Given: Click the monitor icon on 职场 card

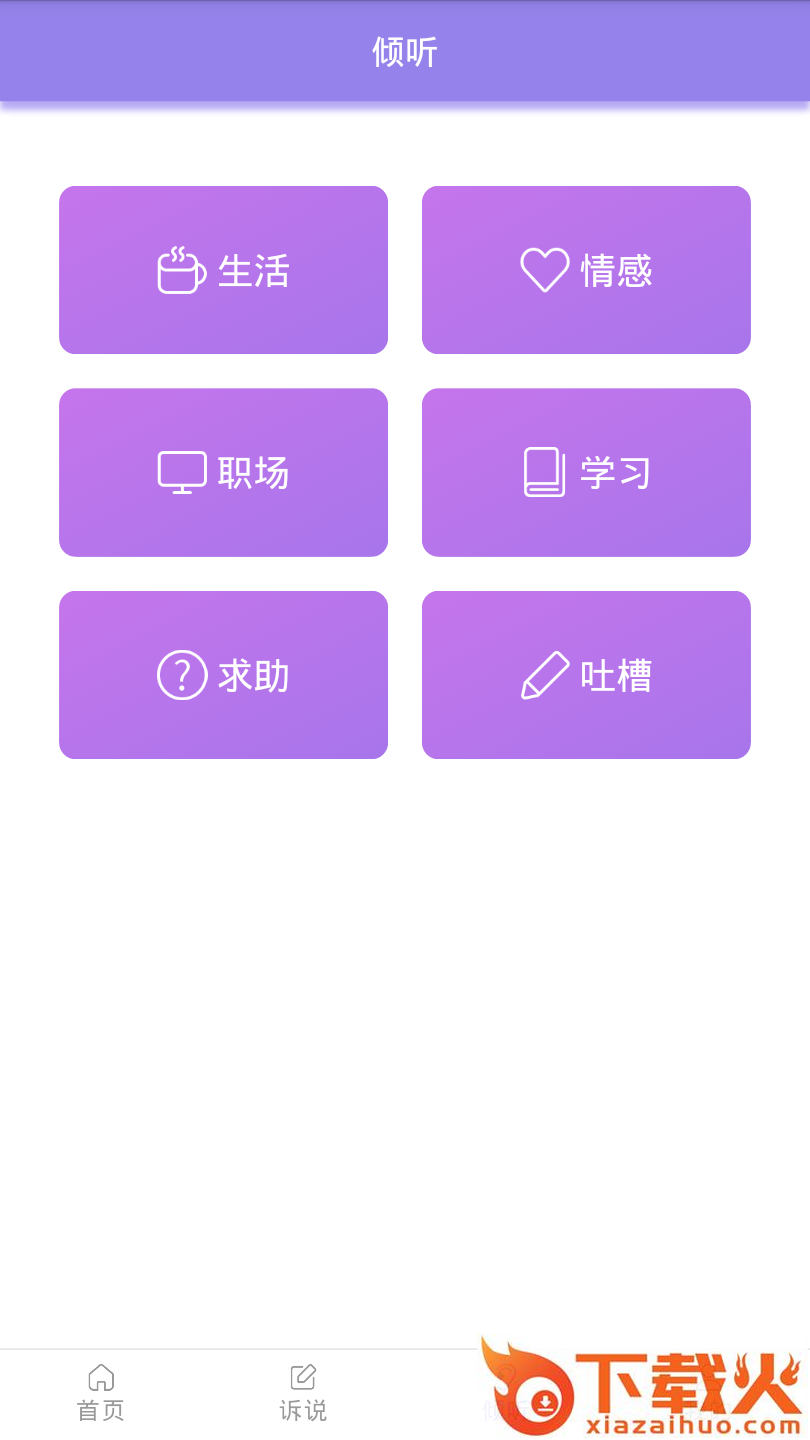Looking at the screenshot, I should [180, 470].
